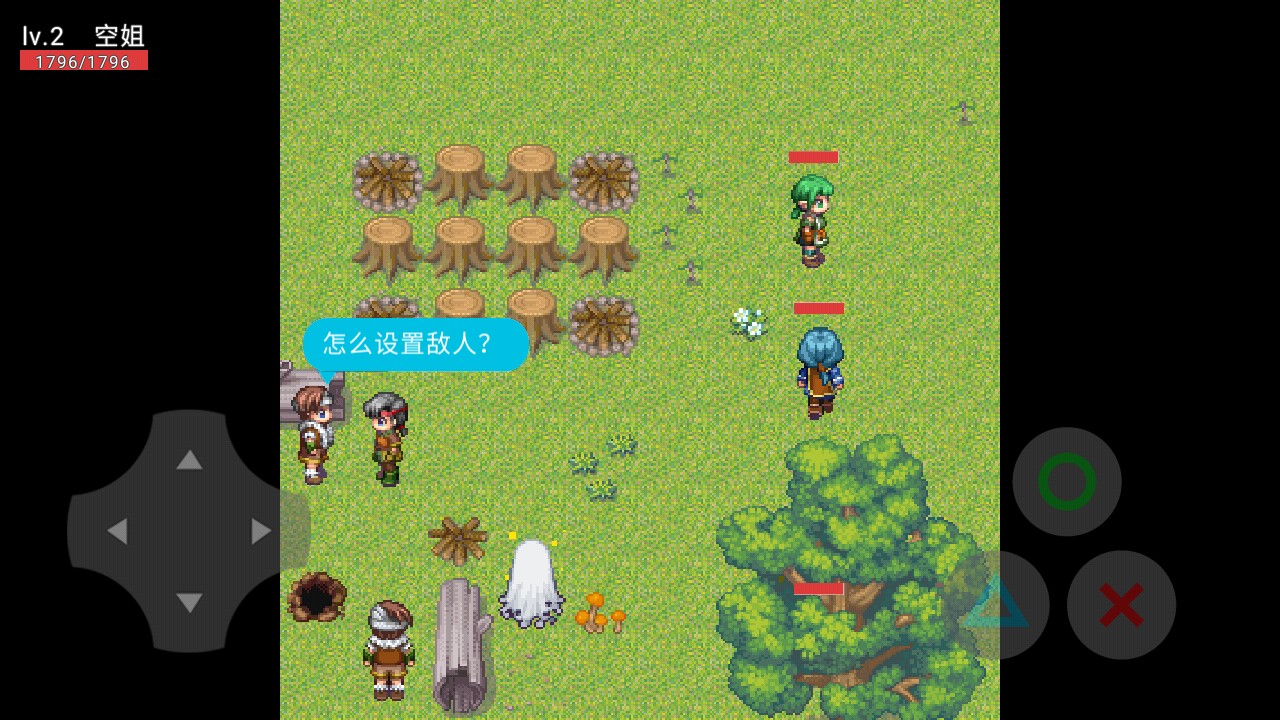Tap the green circle action button
1280x720 pixels.
[x=1066, y=482]
